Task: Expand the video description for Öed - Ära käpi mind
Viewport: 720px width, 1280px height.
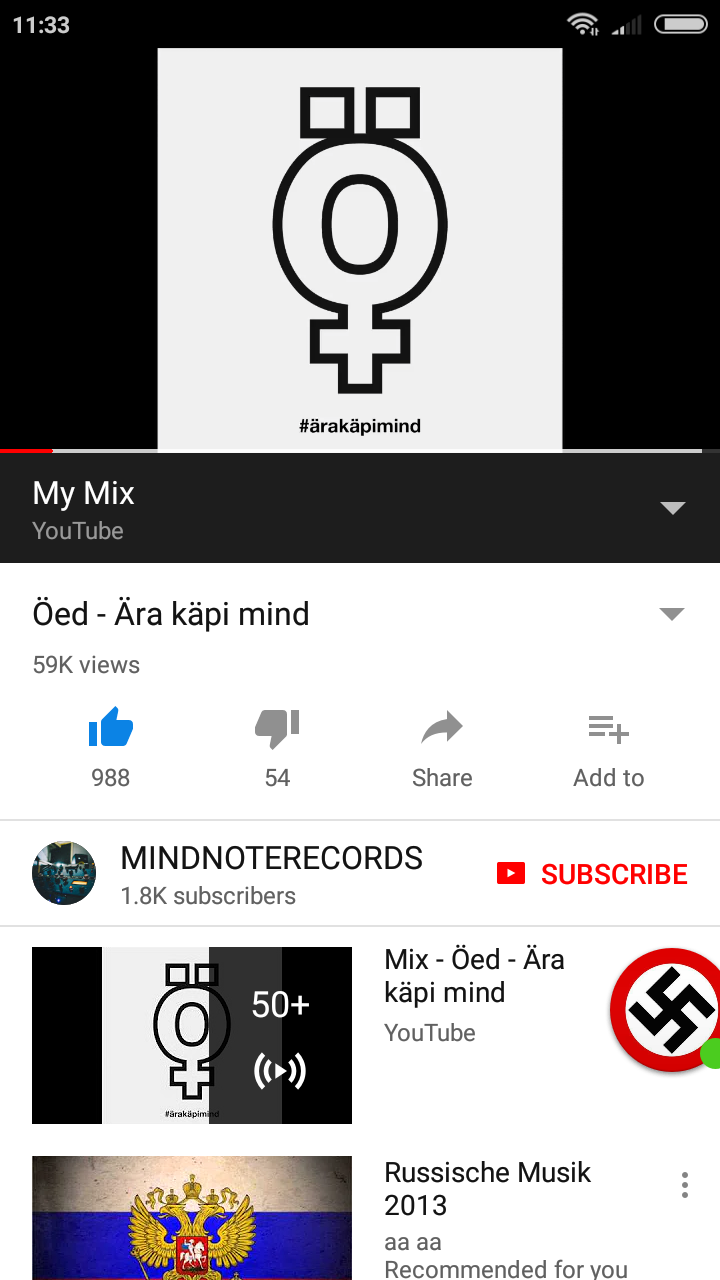Action: pyautogui.click(x=672, y=614)
